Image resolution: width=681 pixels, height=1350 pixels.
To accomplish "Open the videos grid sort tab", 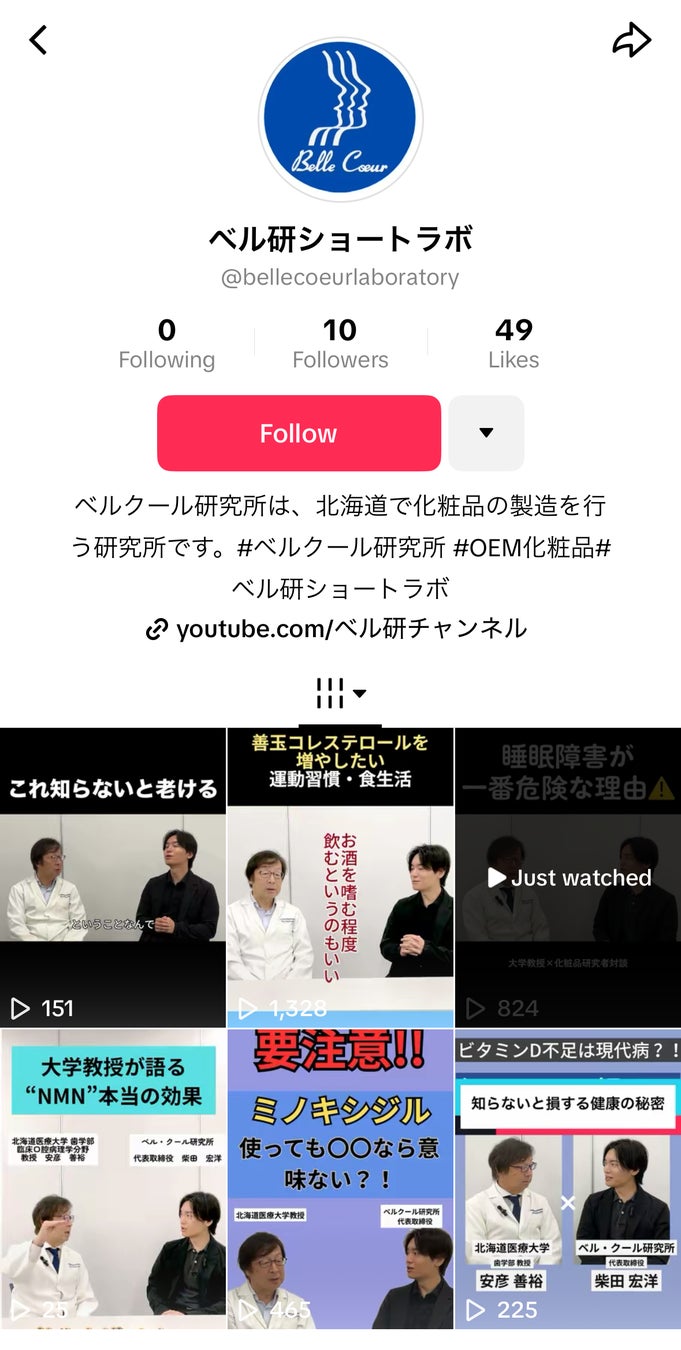I will click(340, 692).
